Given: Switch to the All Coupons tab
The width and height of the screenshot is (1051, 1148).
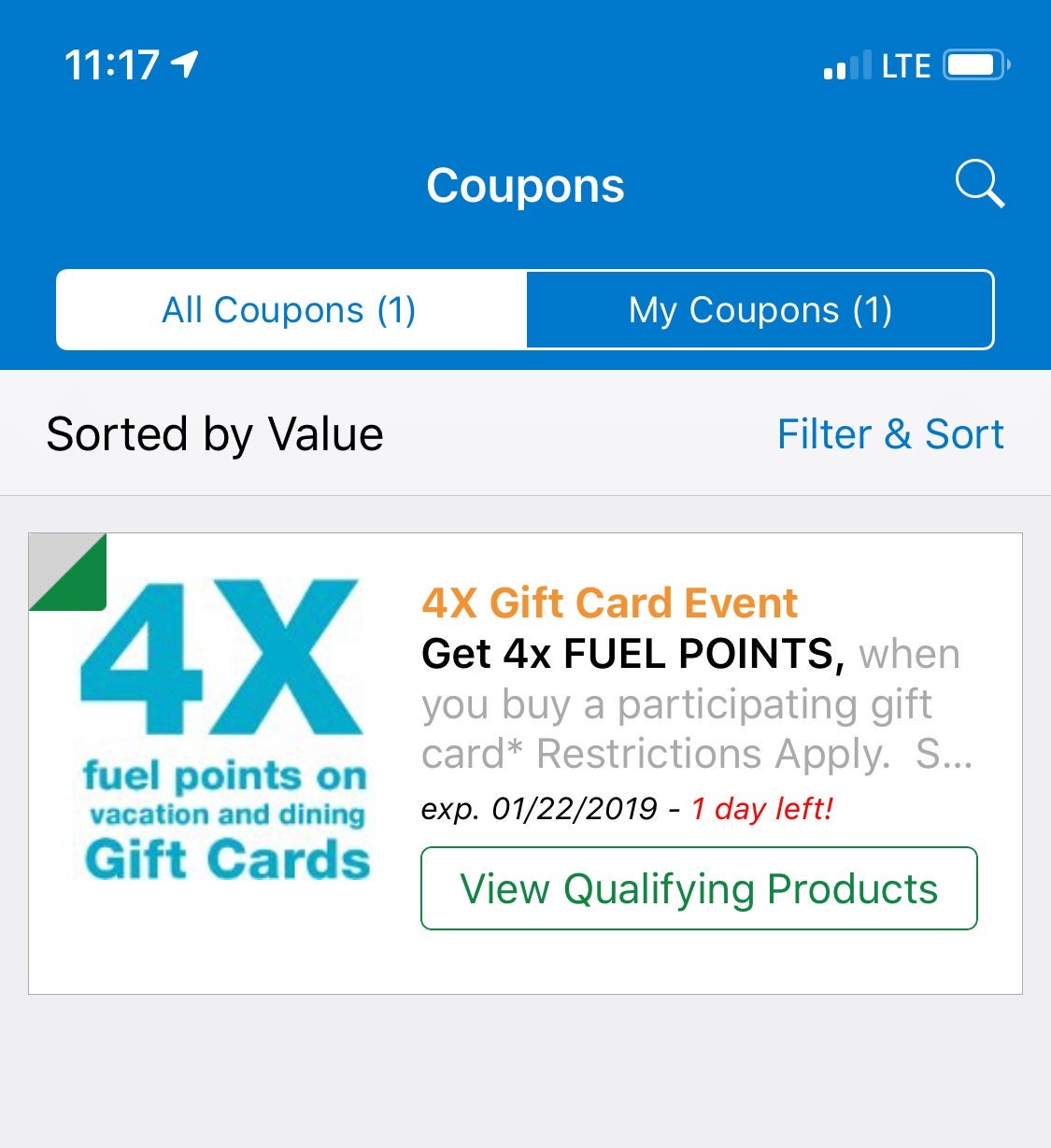Looking at the screenshot, I should 291,310.
